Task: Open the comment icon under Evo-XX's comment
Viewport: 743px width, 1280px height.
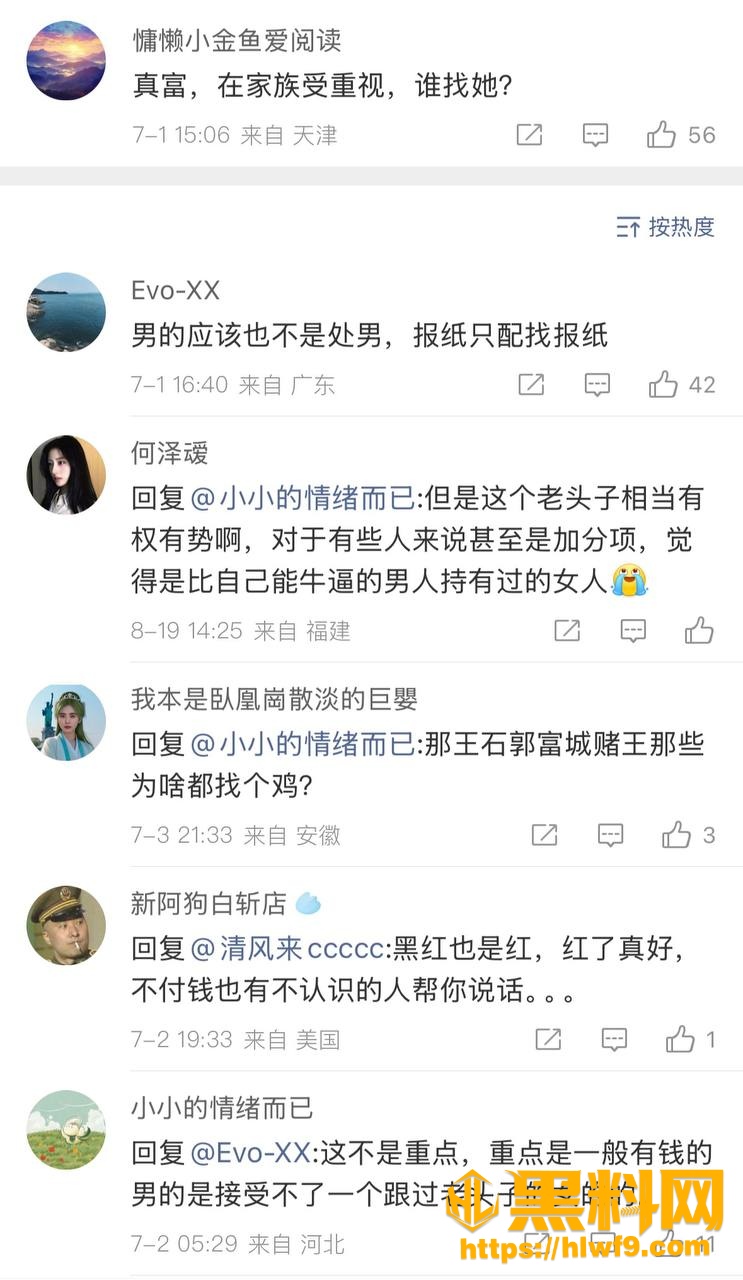Action: tap(597, 385)
